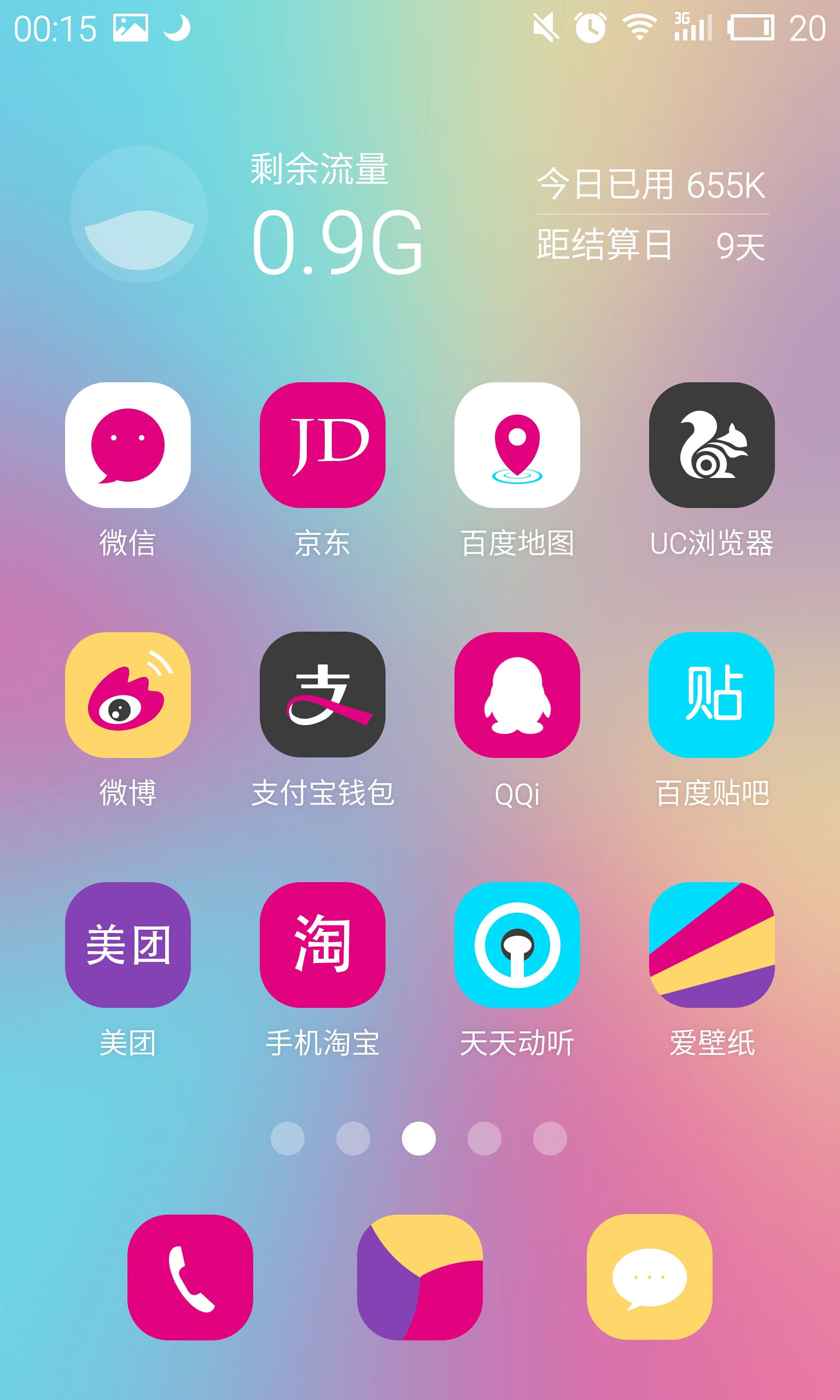Launch UC浏览器

(x=711, y=445)
